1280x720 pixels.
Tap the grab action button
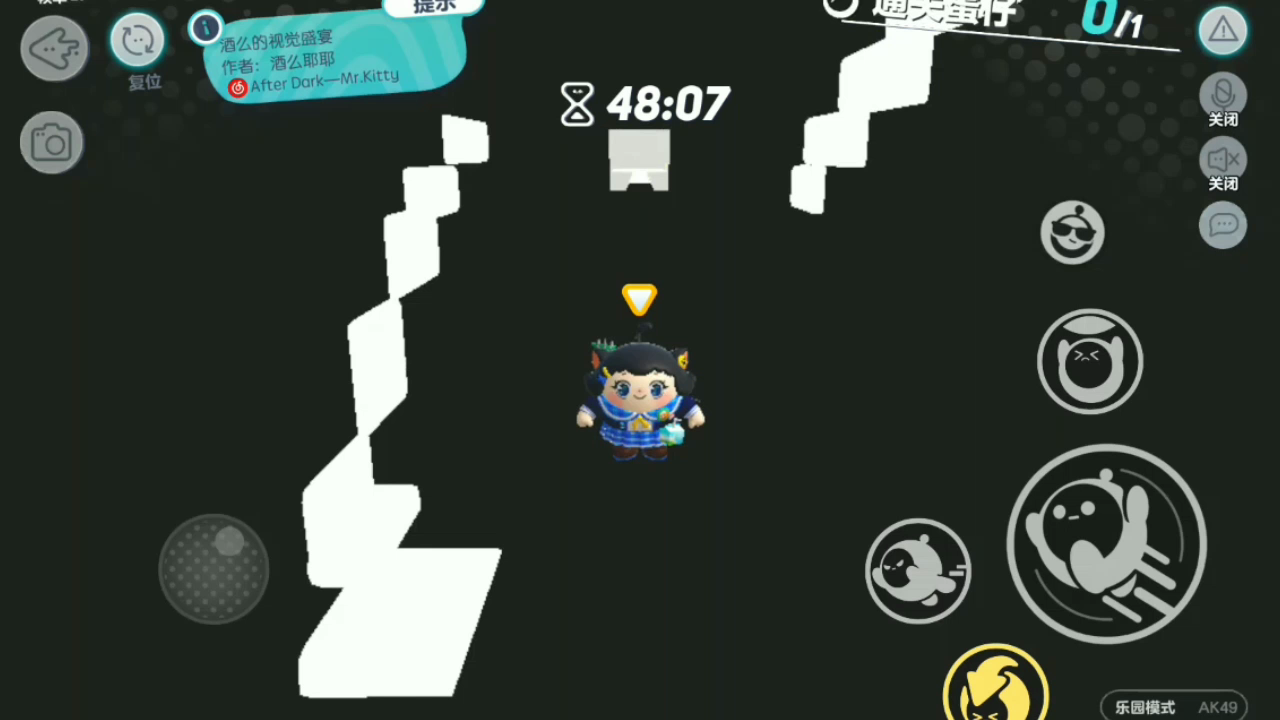click(1089, 361)
